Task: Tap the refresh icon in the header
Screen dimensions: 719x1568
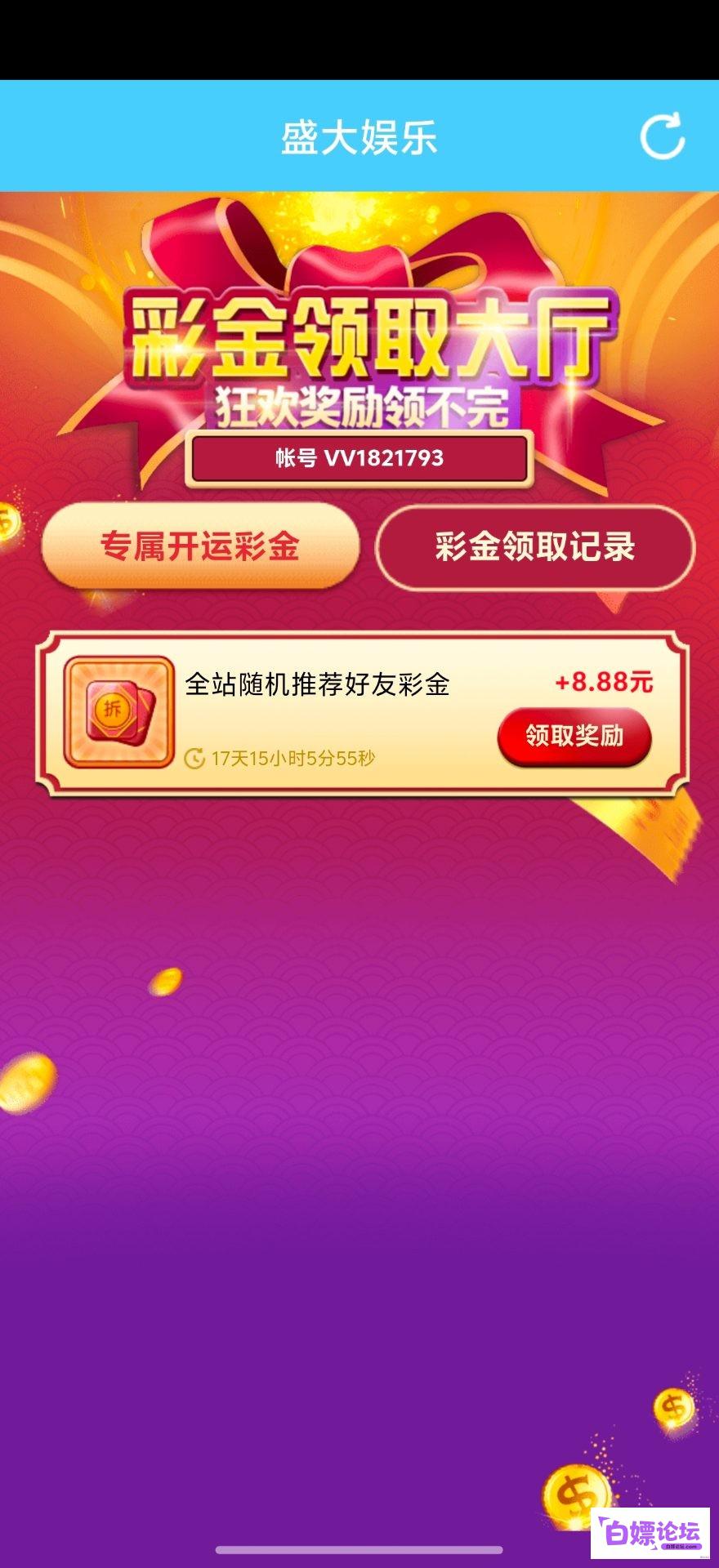Action: tap(662, 136)
